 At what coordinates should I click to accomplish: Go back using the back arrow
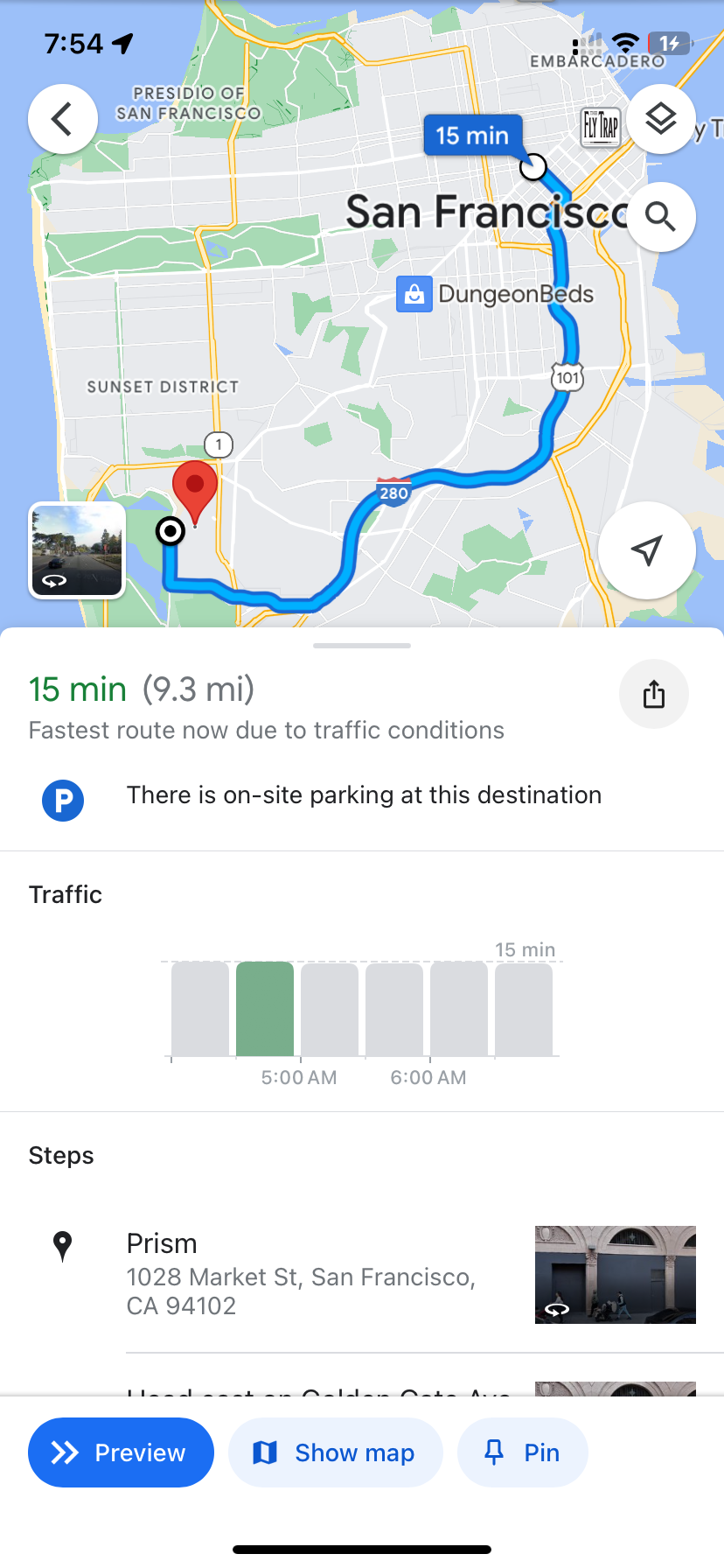62,119
